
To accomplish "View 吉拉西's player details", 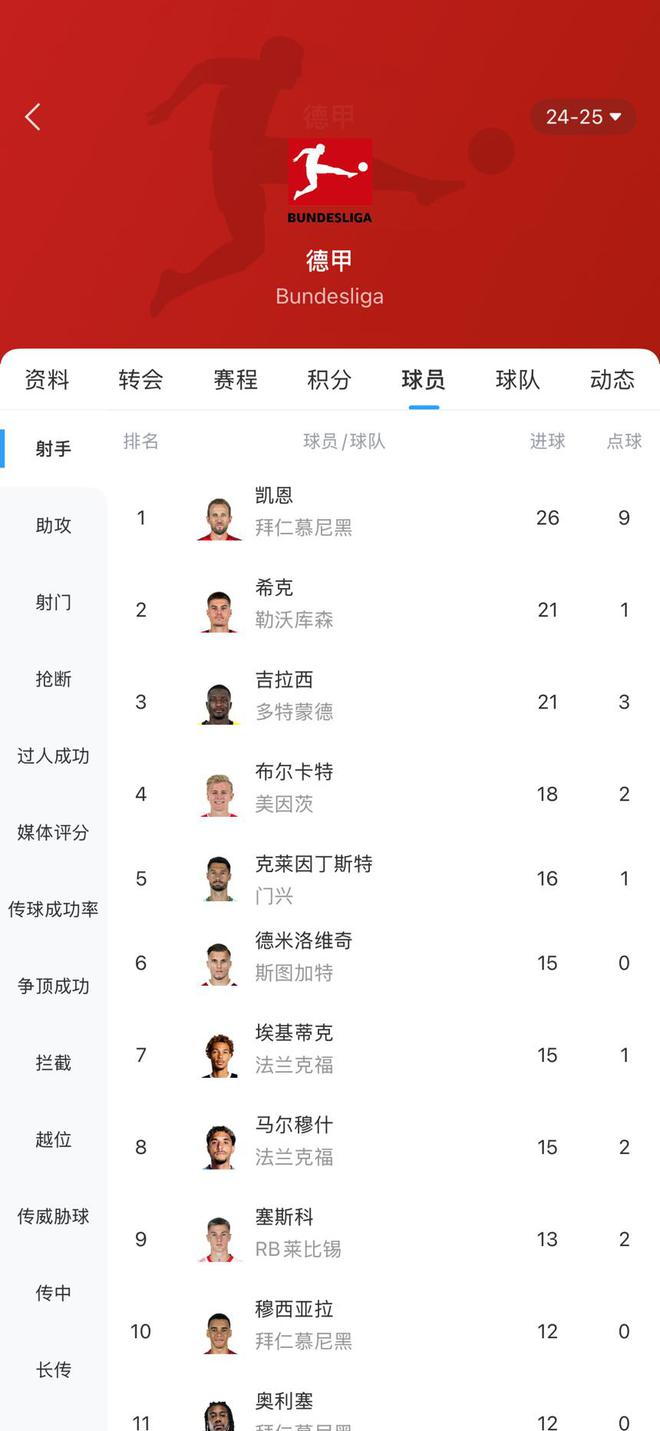I will click(x=380, y=702).
